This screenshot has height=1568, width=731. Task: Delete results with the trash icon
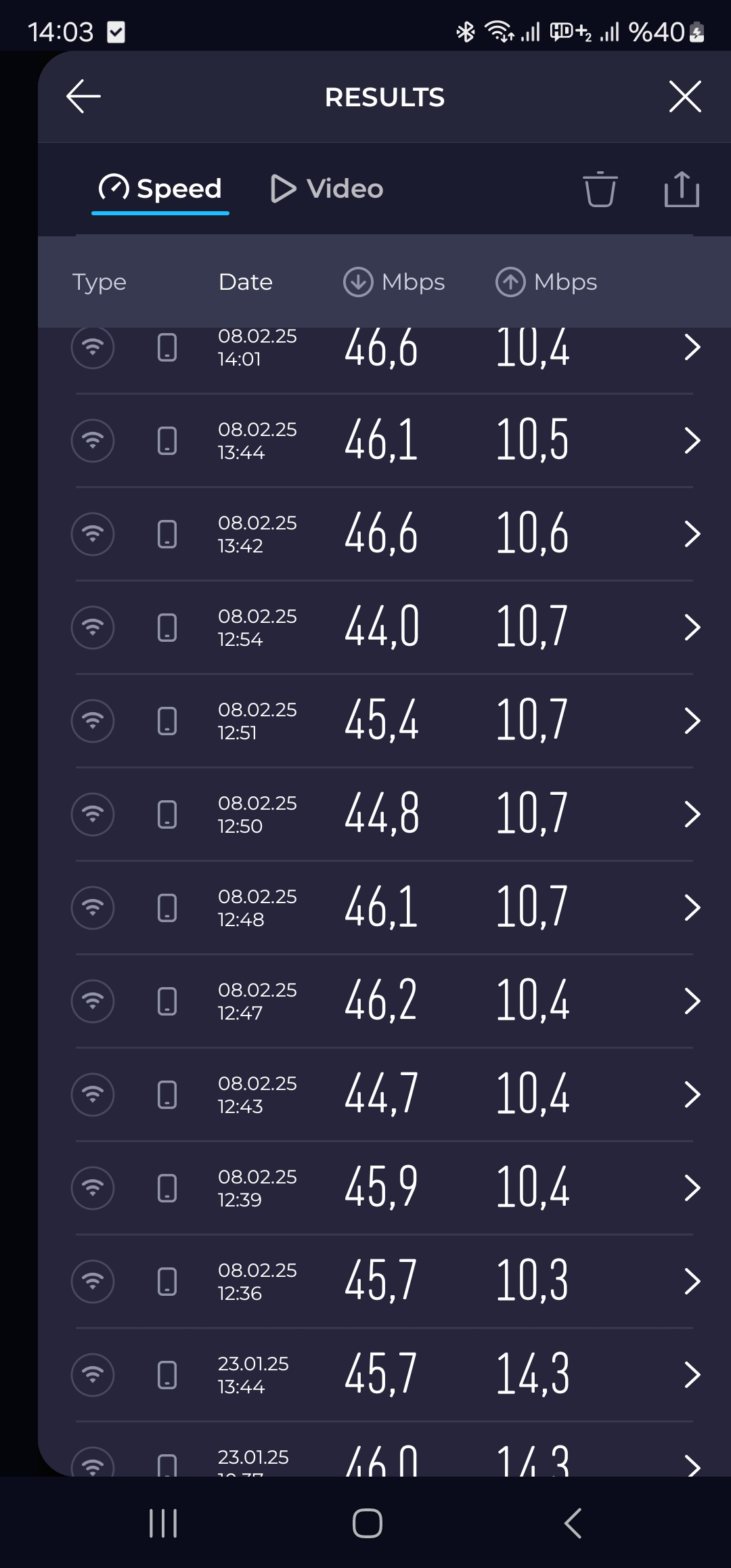[600, 189]
